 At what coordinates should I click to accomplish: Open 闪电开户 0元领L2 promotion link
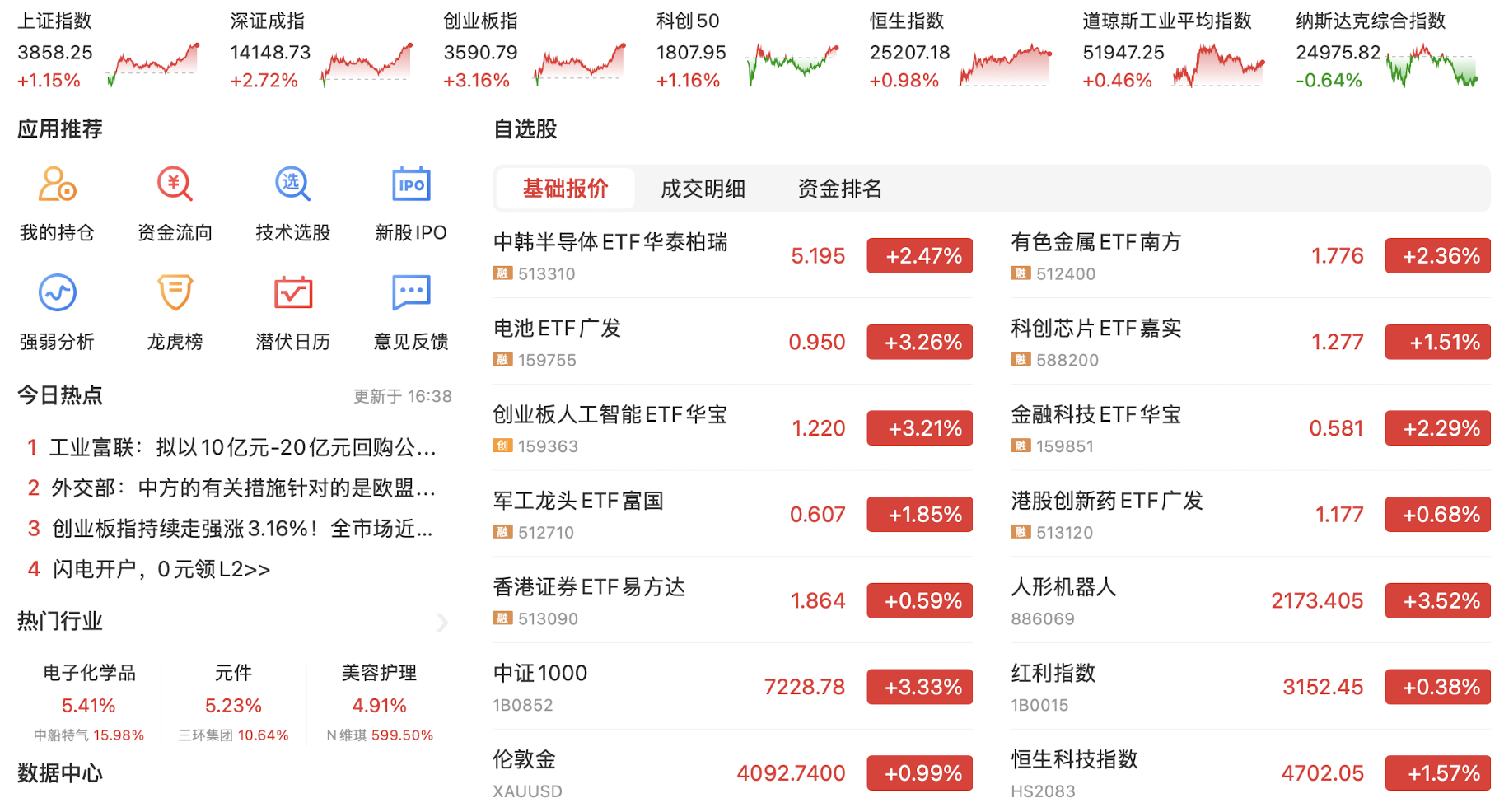pos(149,569)
